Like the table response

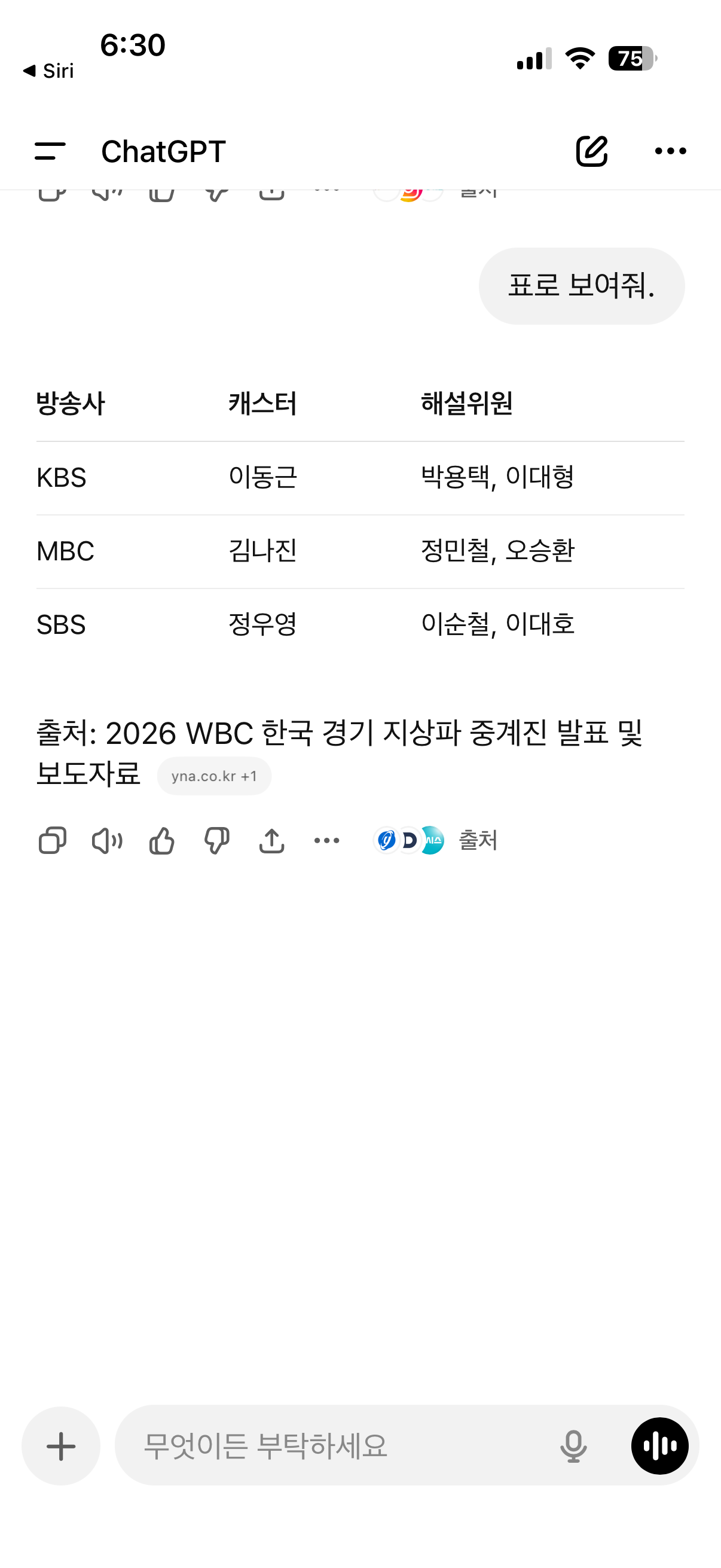[162, 841]
